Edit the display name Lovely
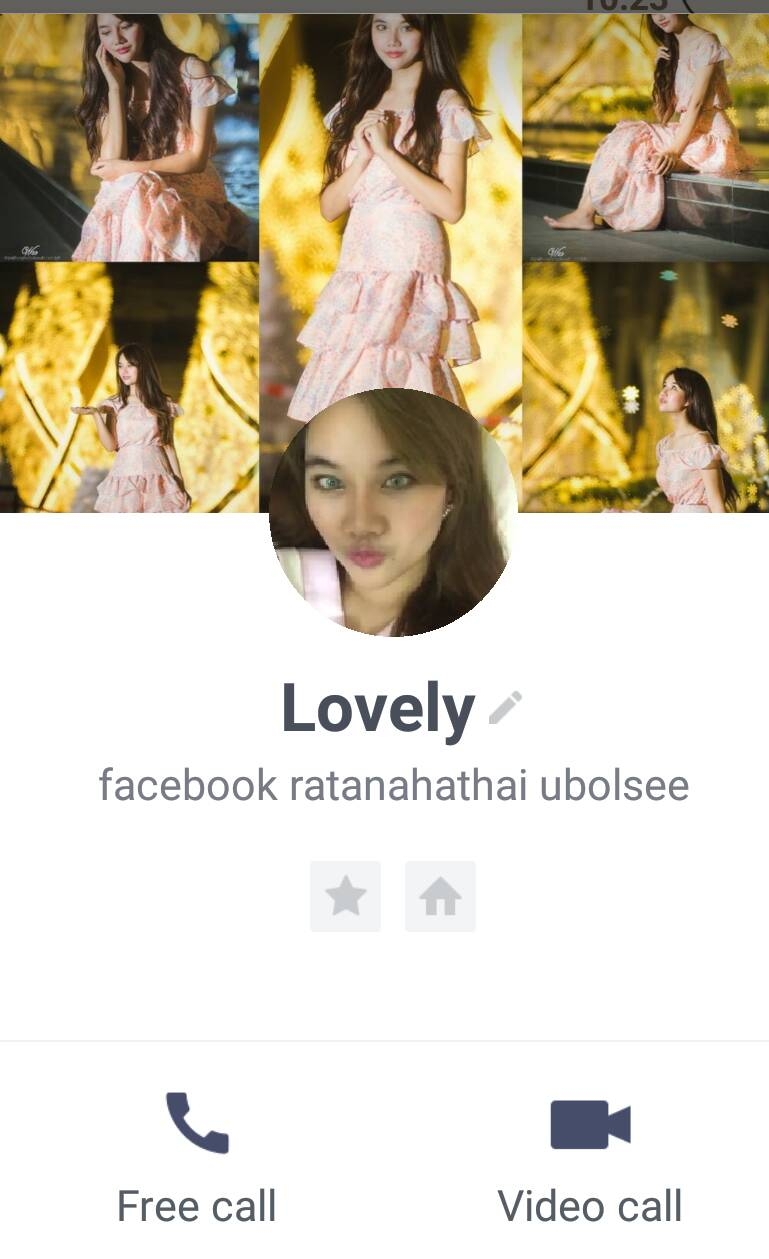The width and height of the screenshot is (769, 1259). (x=505, y=707)
